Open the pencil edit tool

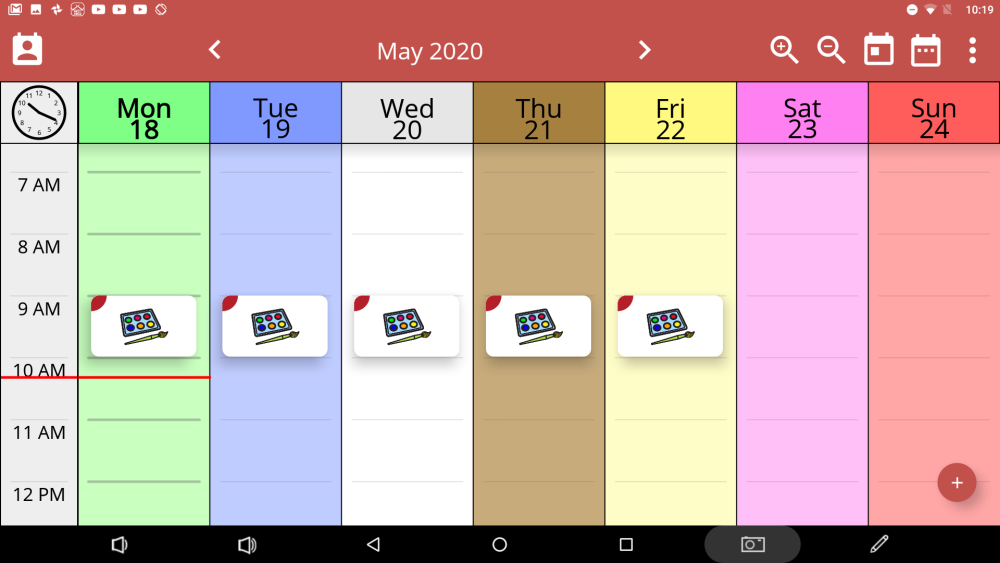pyautogui.click(x=879, y=545)
